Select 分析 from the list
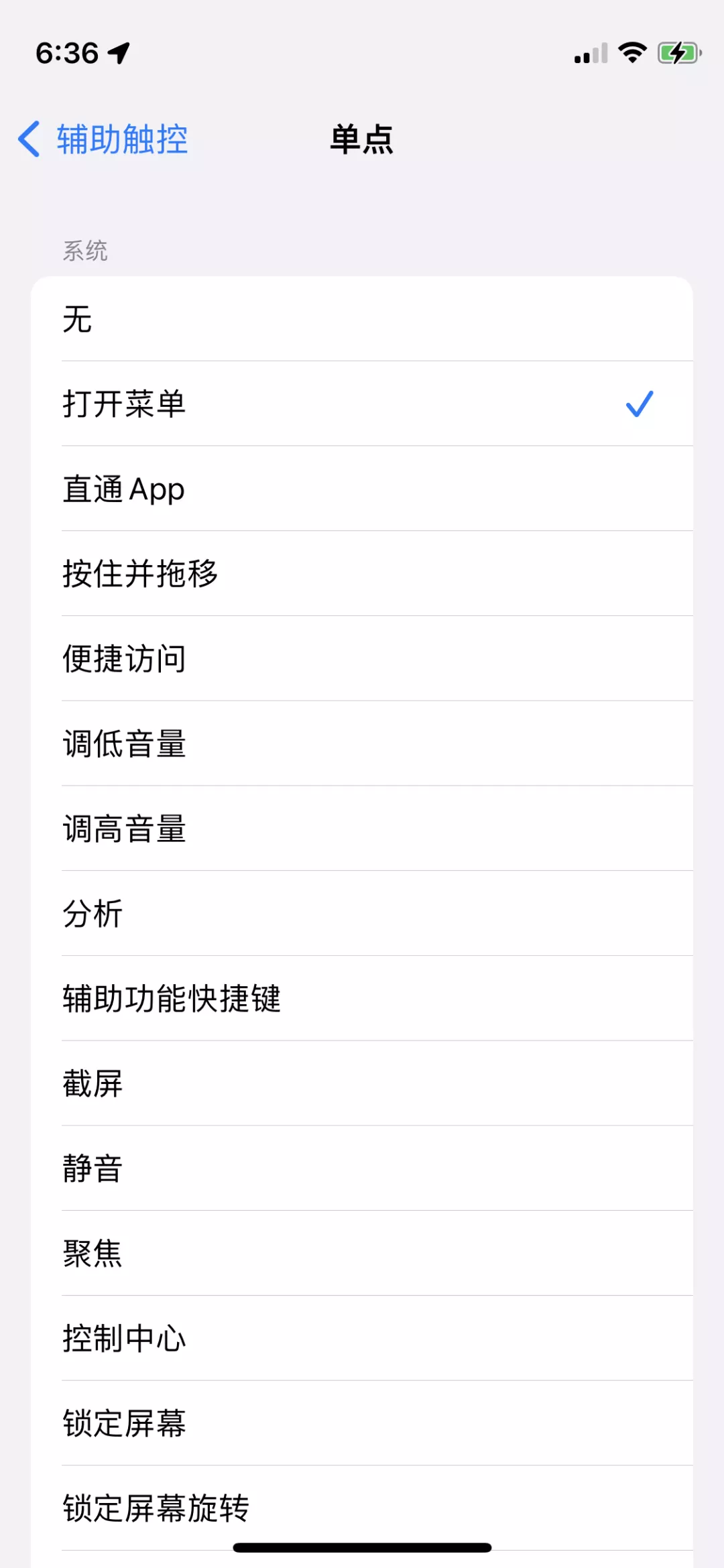Viewport: 724px width, 1568px height. 362,913
